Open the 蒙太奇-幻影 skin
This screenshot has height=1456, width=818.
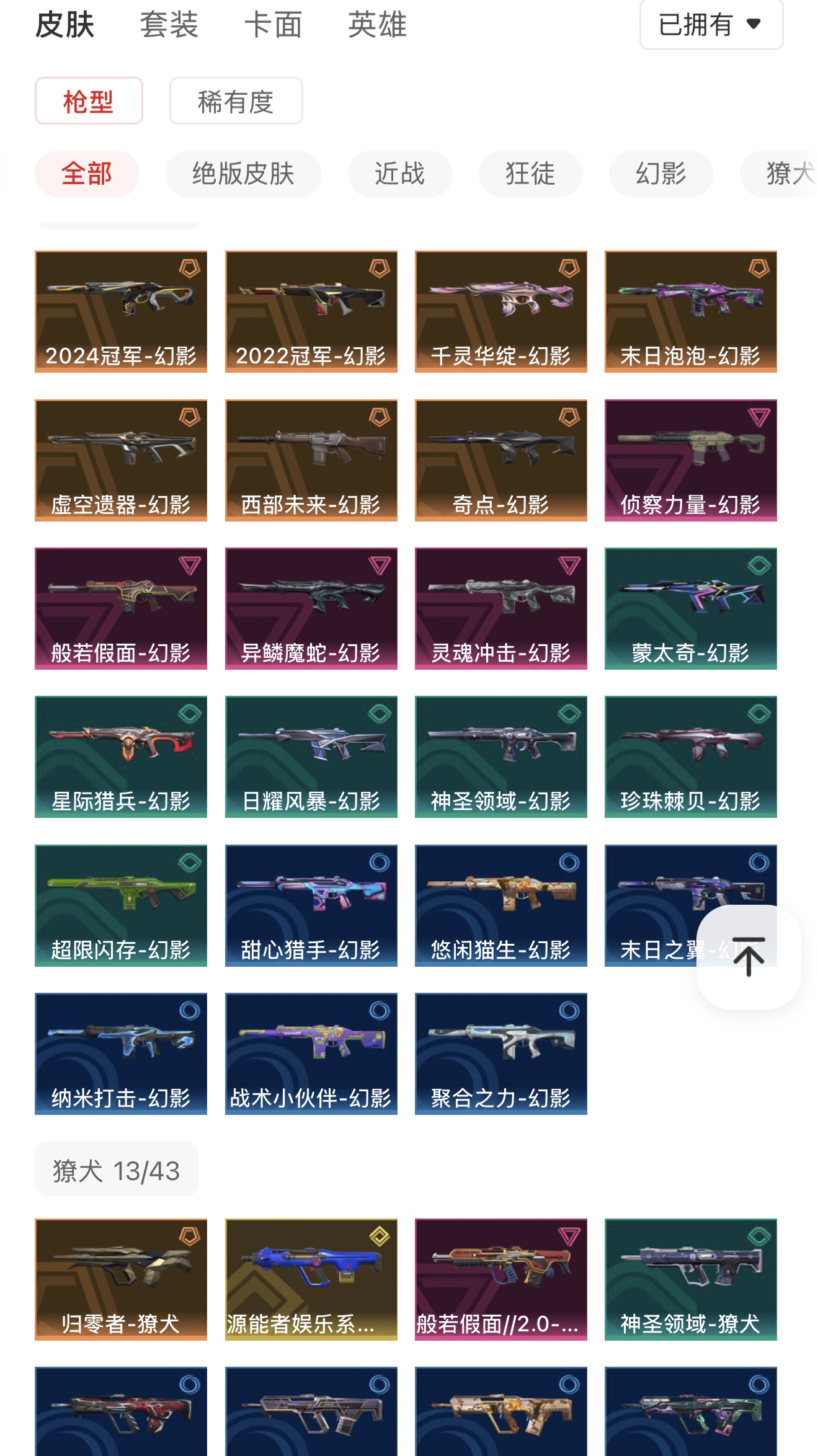tap(690, 608)
